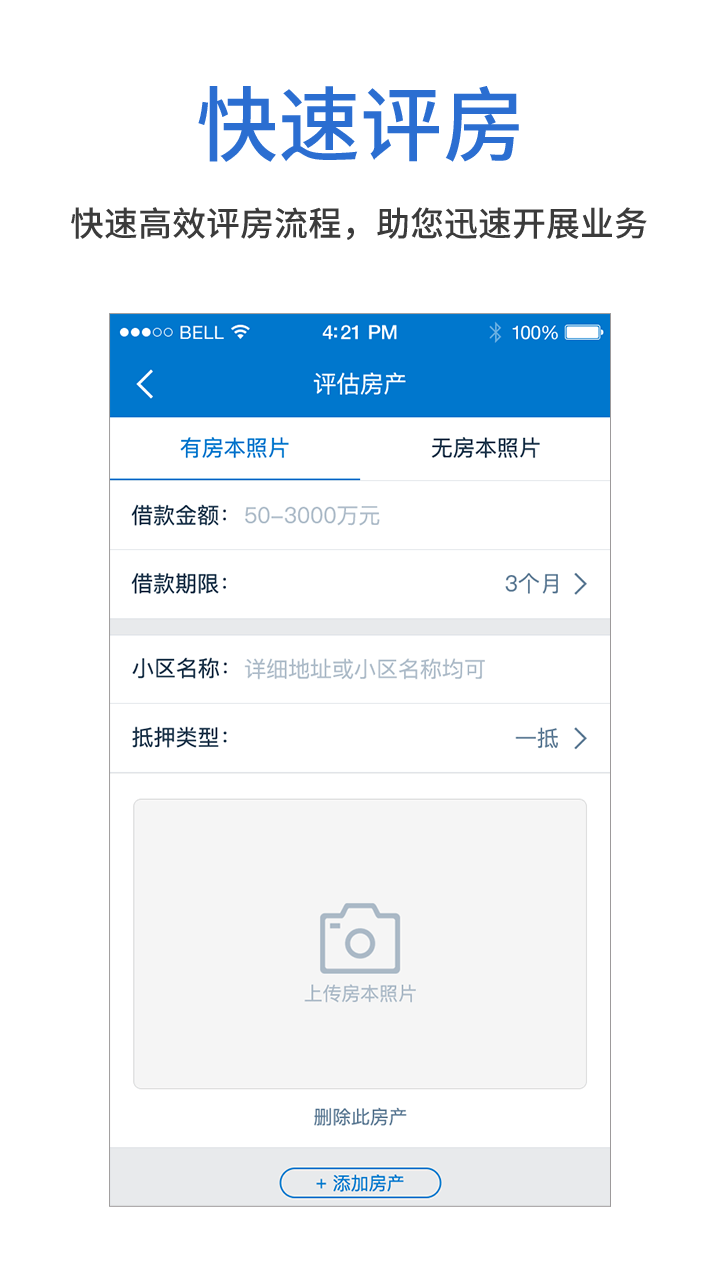Tap the camera icon to upload 房本照片
Viewport: 720px width, 1280px height.
[x=360, y=938]
